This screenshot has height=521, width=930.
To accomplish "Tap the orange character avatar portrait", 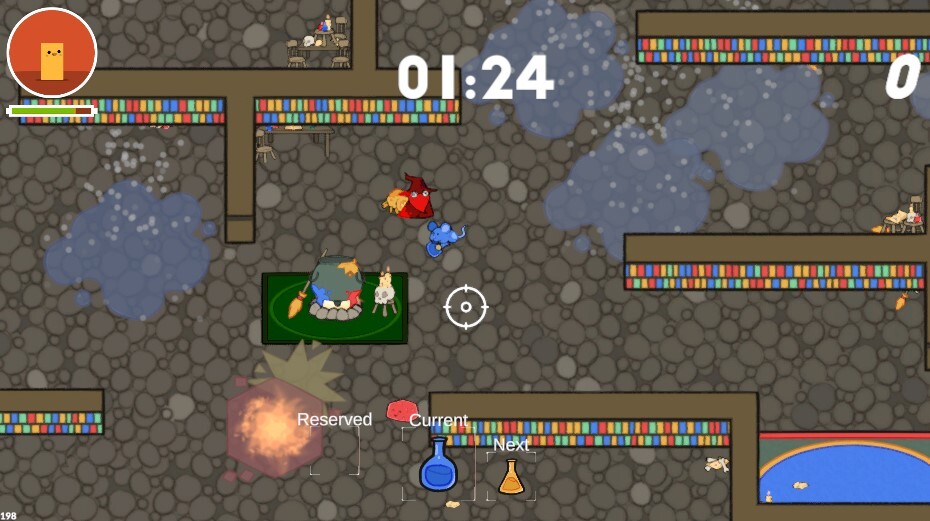I will 52,53.
